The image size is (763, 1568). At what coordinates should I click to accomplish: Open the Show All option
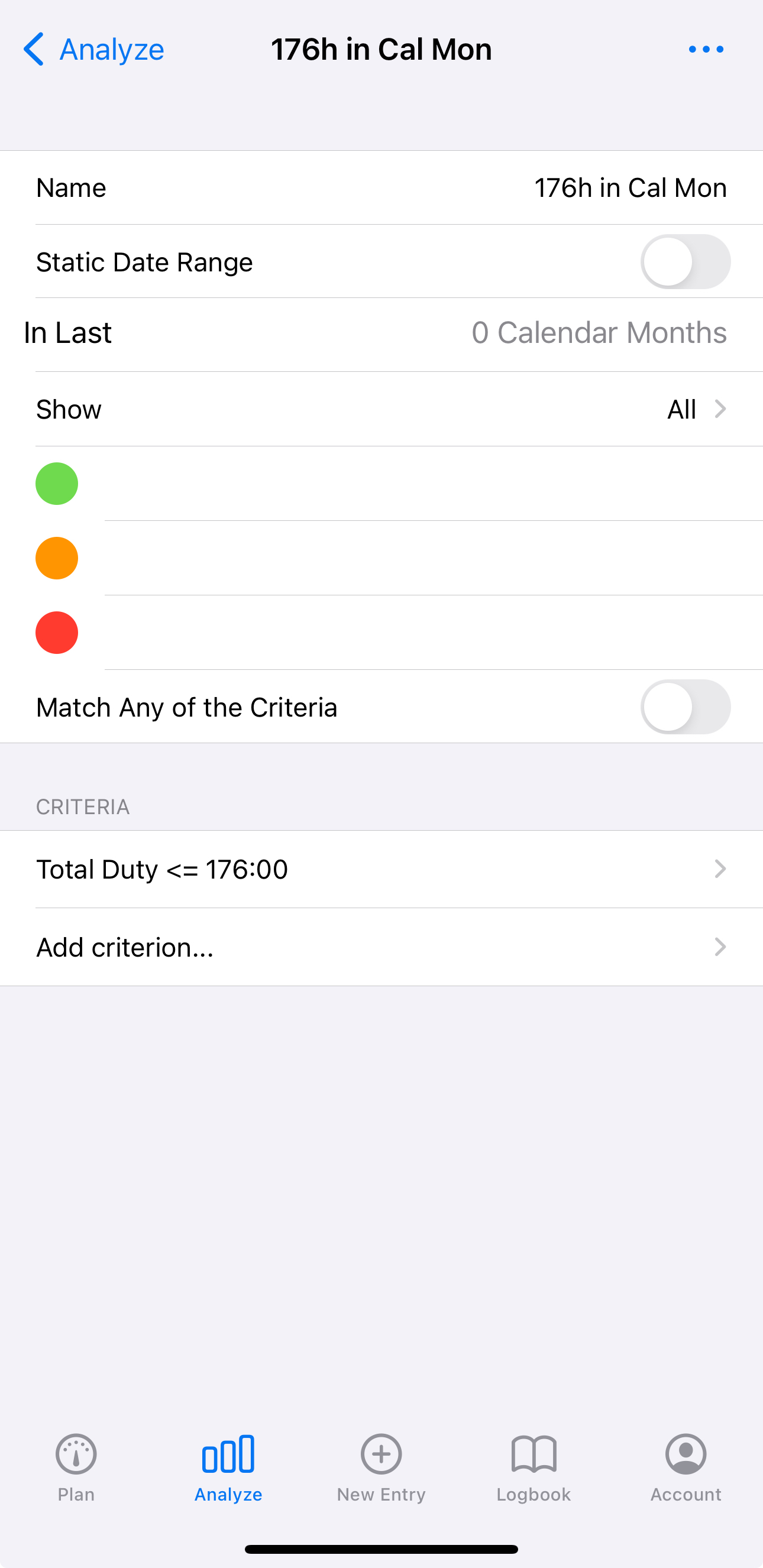tap(381, 409)
